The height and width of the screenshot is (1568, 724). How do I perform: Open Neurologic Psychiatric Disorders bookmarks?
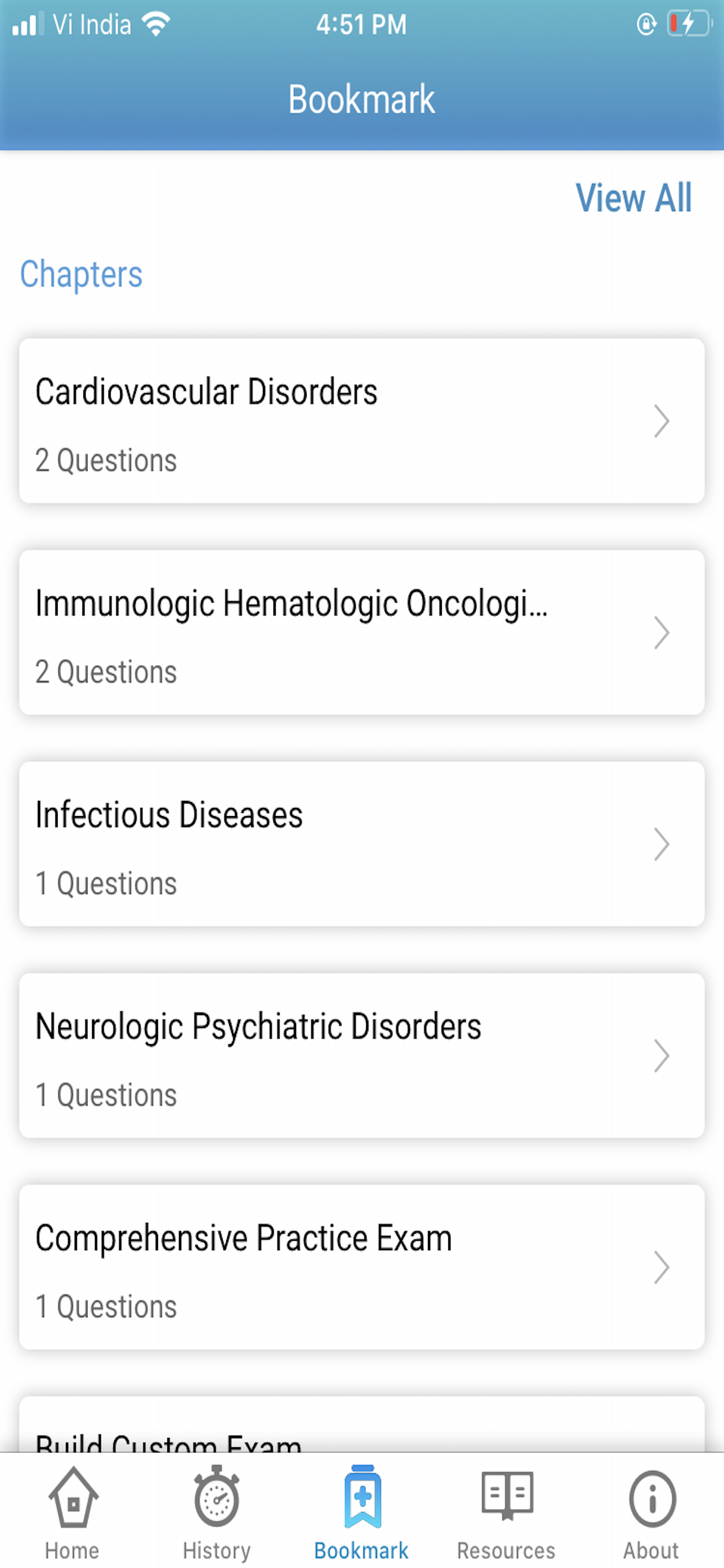tap(362, 1055)
